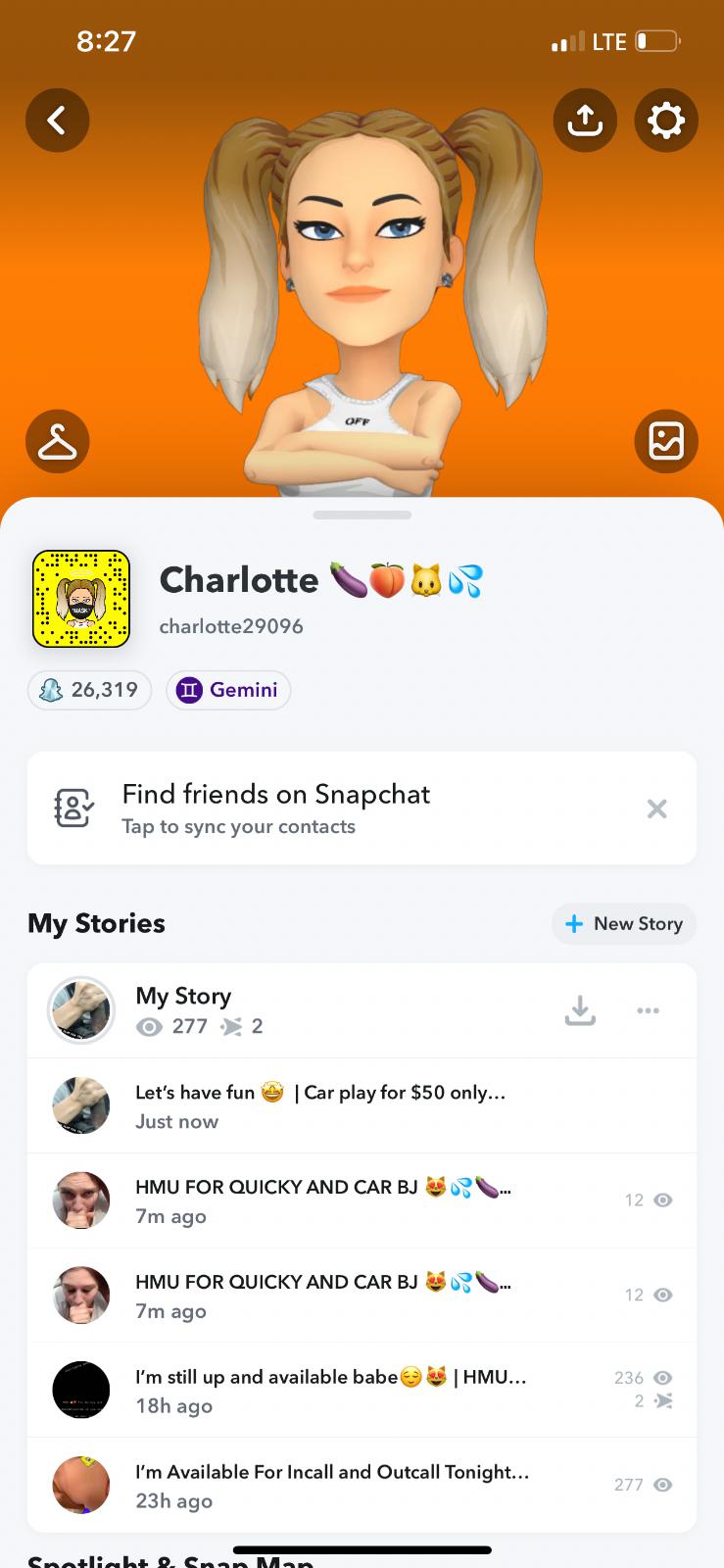Open the Gemini zodiac chip
724x1568 pixels.
pos(228,690)
